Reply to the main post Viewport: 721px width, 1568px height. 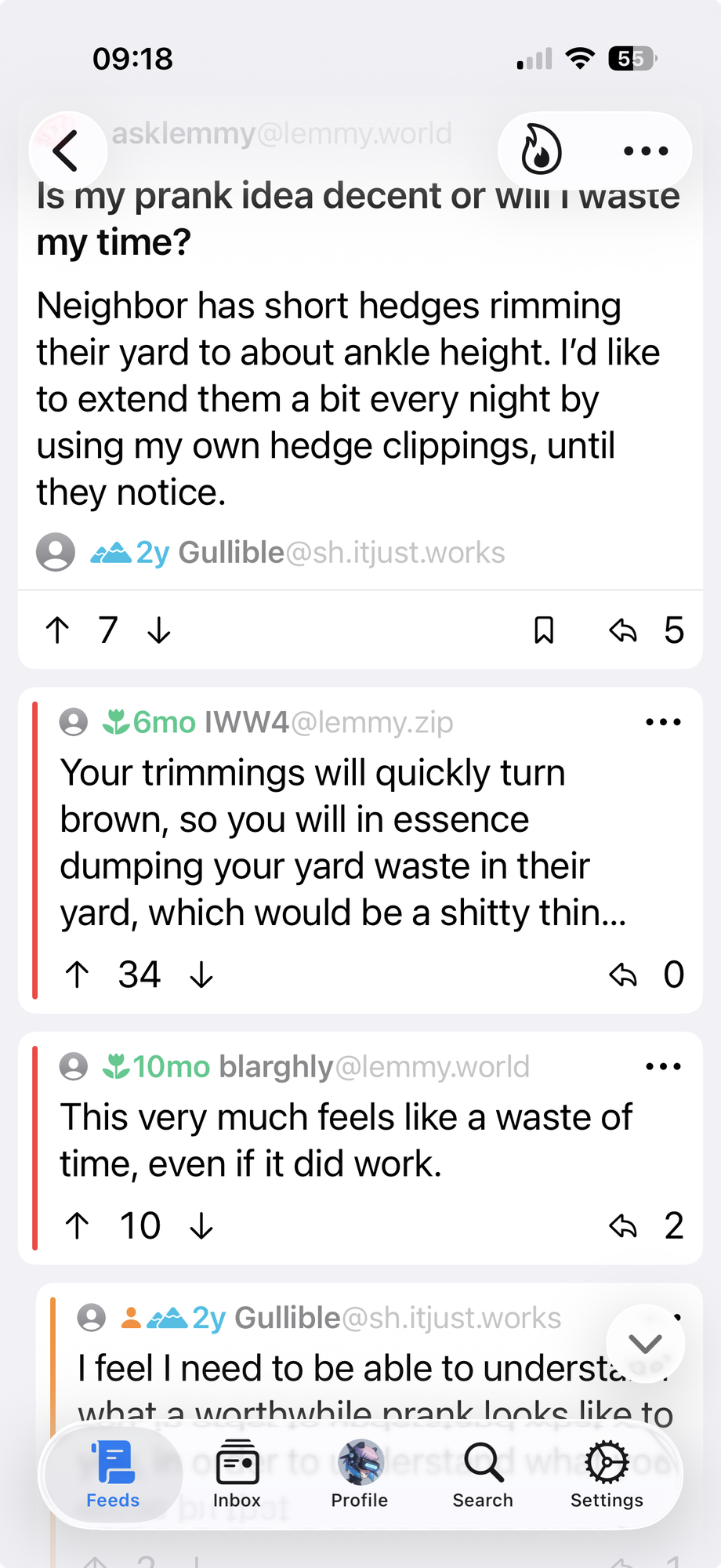coord(624,630)
